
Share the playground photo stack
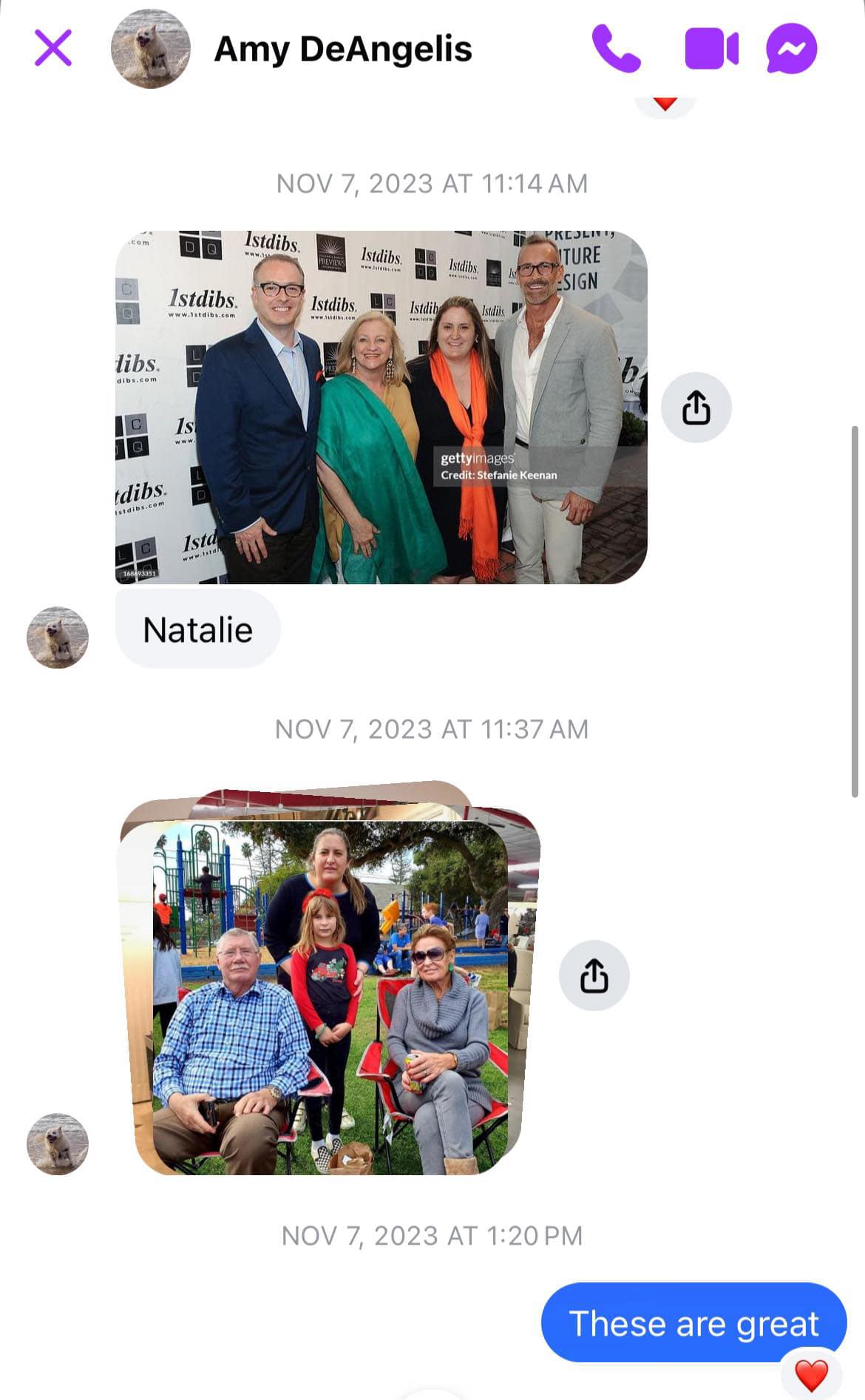[594, 975]
